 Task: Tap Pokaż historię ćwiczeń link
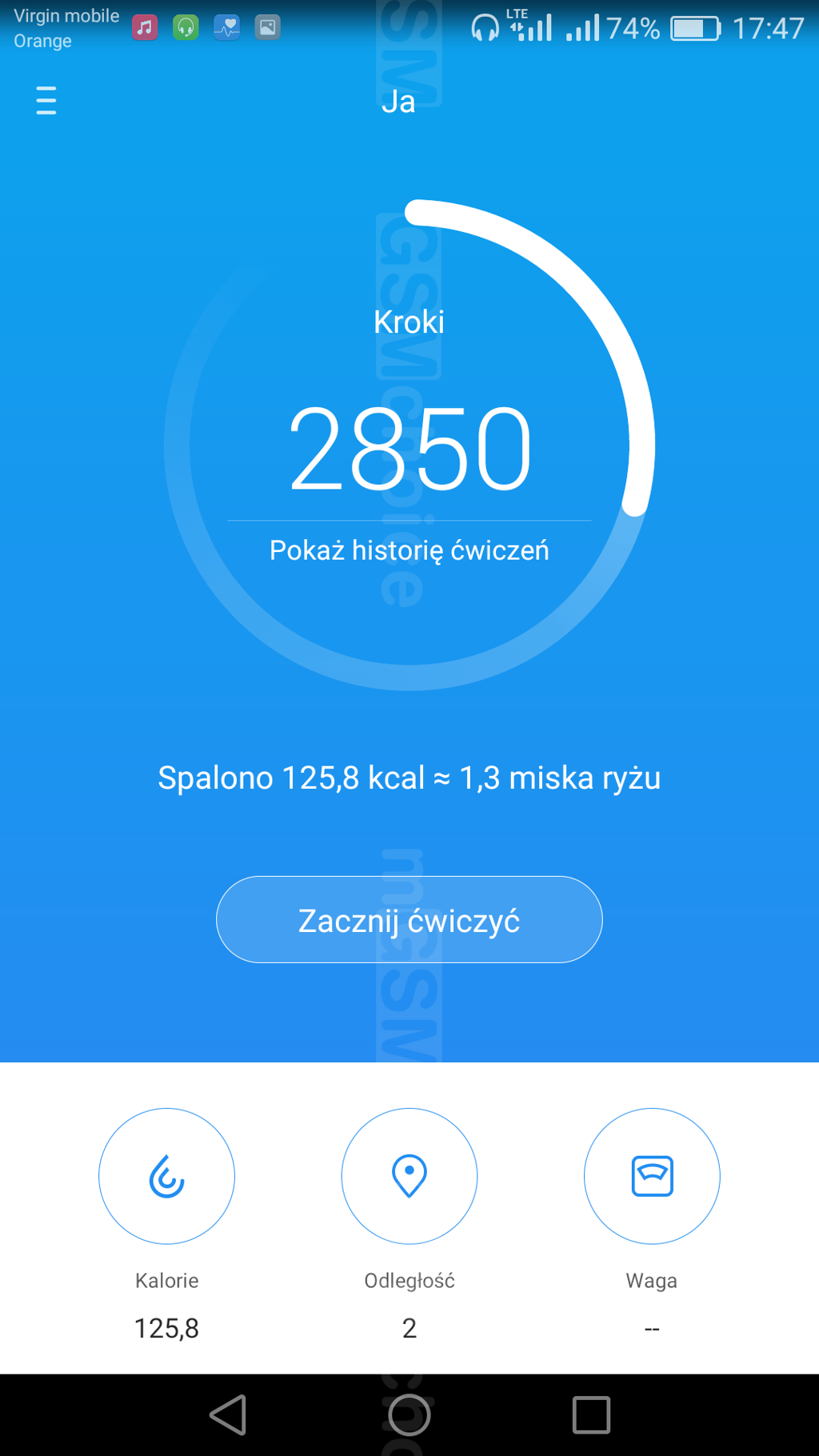click(x=409, y=550)
